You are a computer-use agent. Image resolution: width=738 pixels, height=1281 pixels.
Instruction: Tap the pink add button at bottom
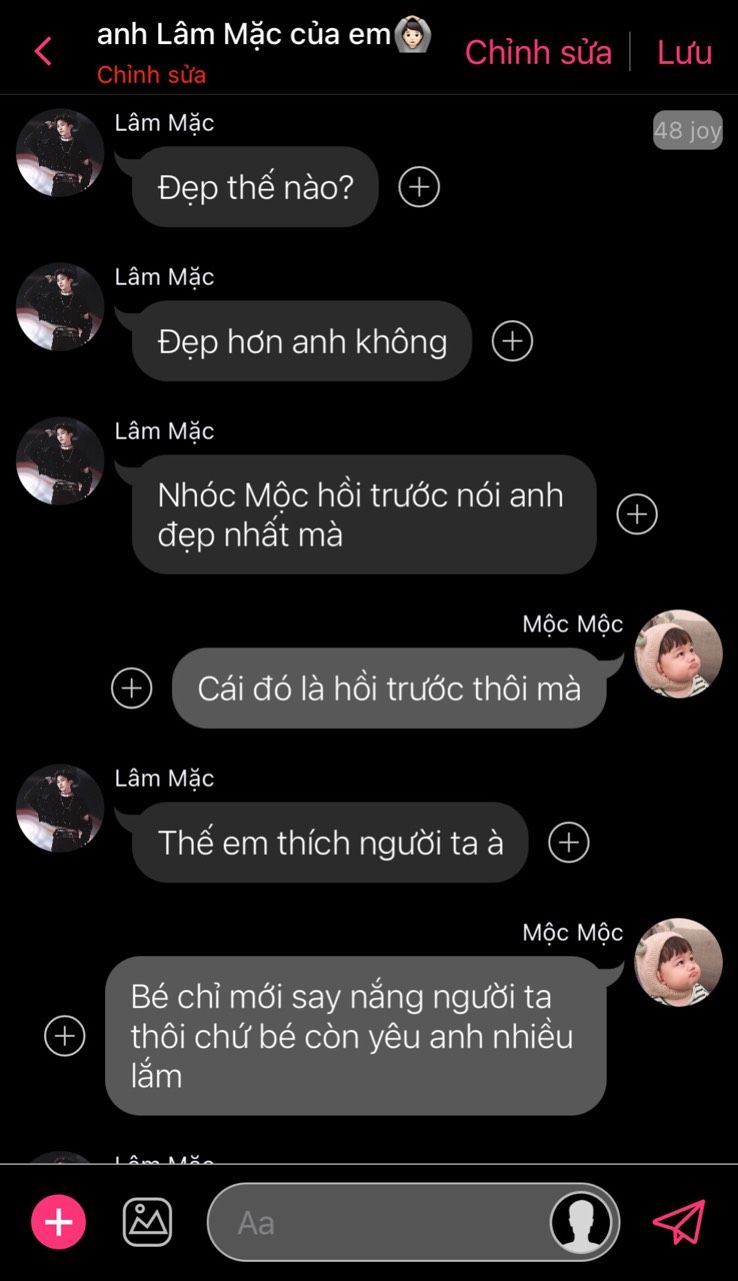tap(59, 1222)
